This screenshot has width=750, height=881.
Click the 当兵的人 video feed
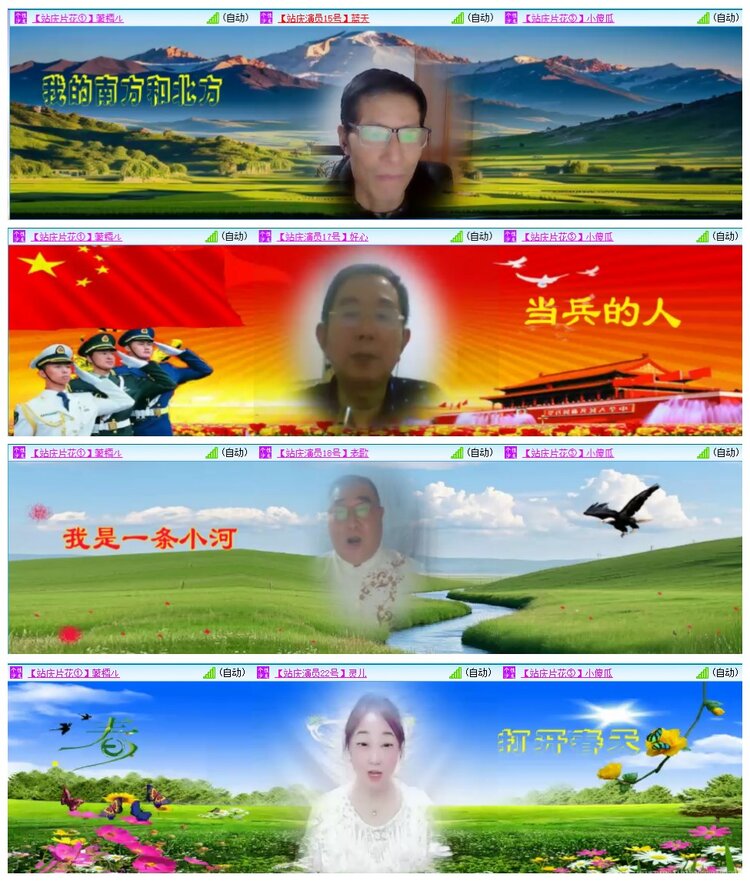[375, 340]
